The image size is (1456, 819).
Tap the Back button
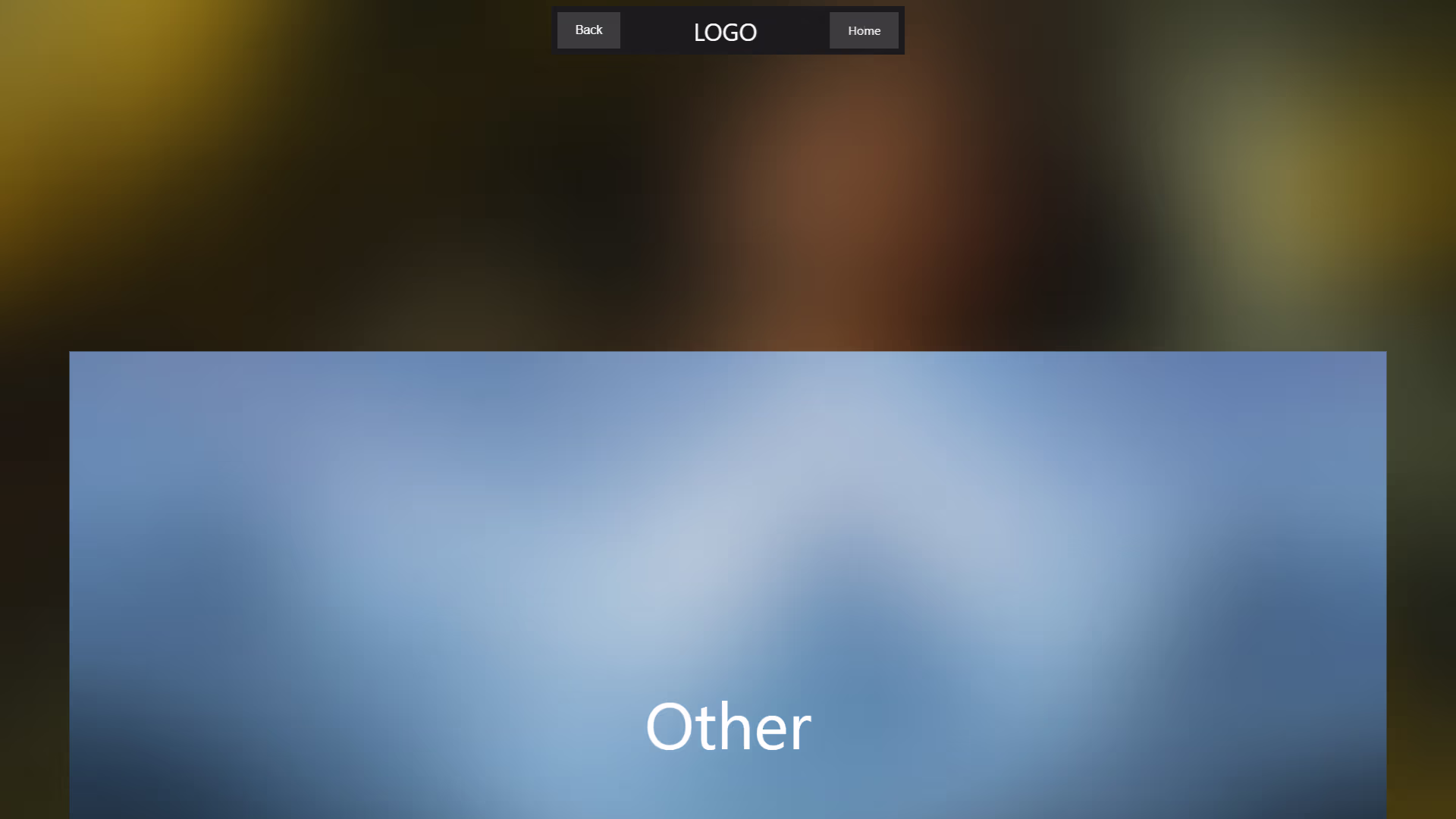(588, 30)
